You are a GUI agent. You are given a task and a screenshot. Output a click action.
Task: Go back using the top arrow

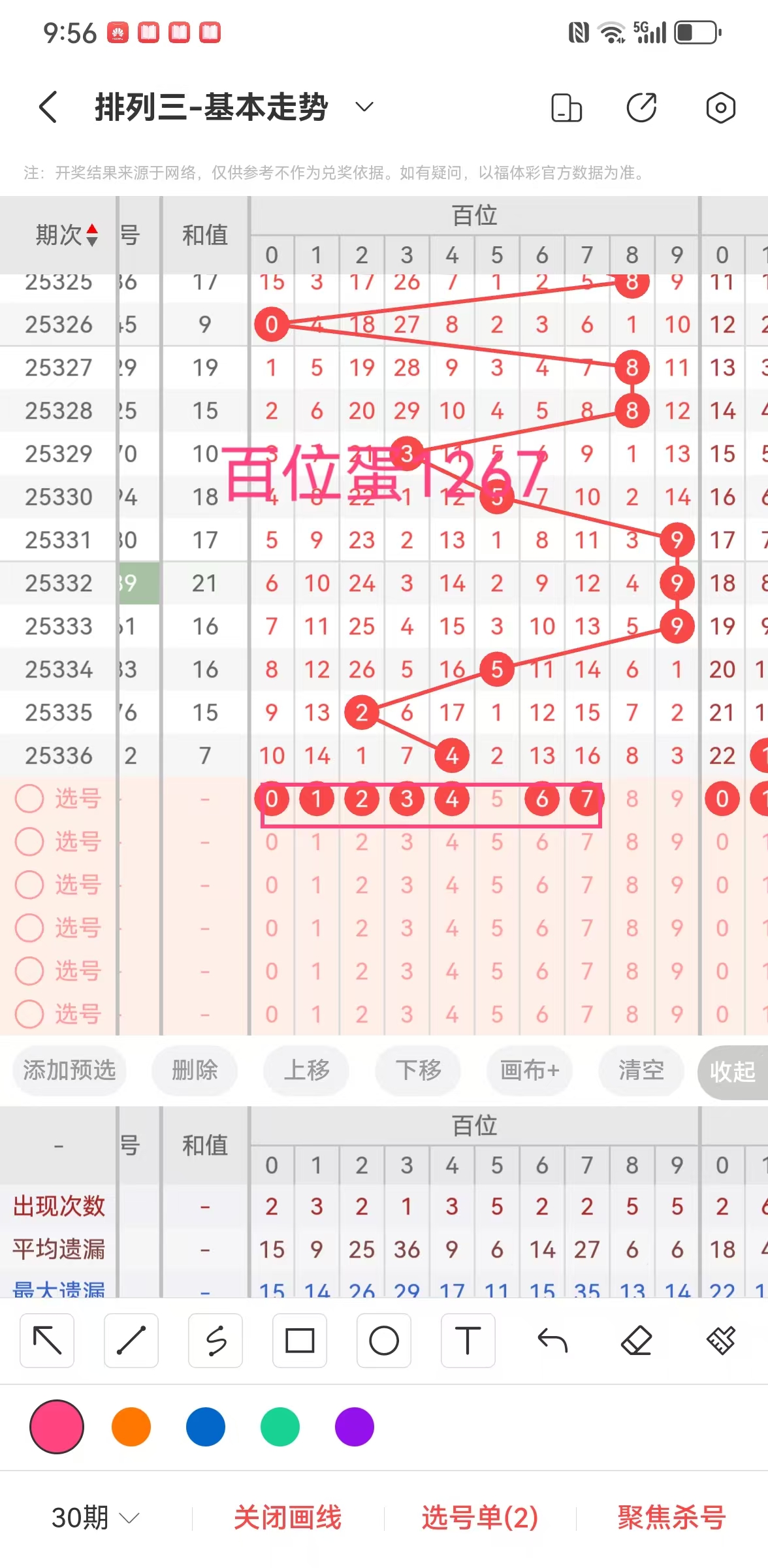coord(48,107)
